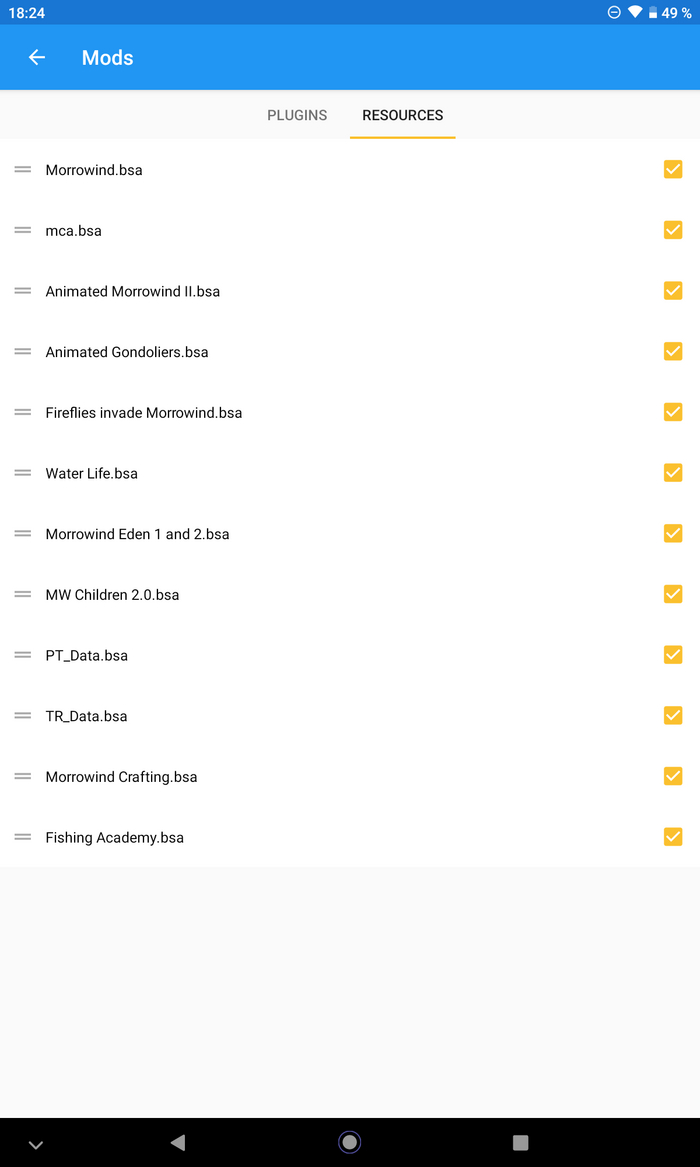Toggle TR_Data.bsa checkbox
This screenshot has width=700, height=1167.
click(x=673, y=715)
